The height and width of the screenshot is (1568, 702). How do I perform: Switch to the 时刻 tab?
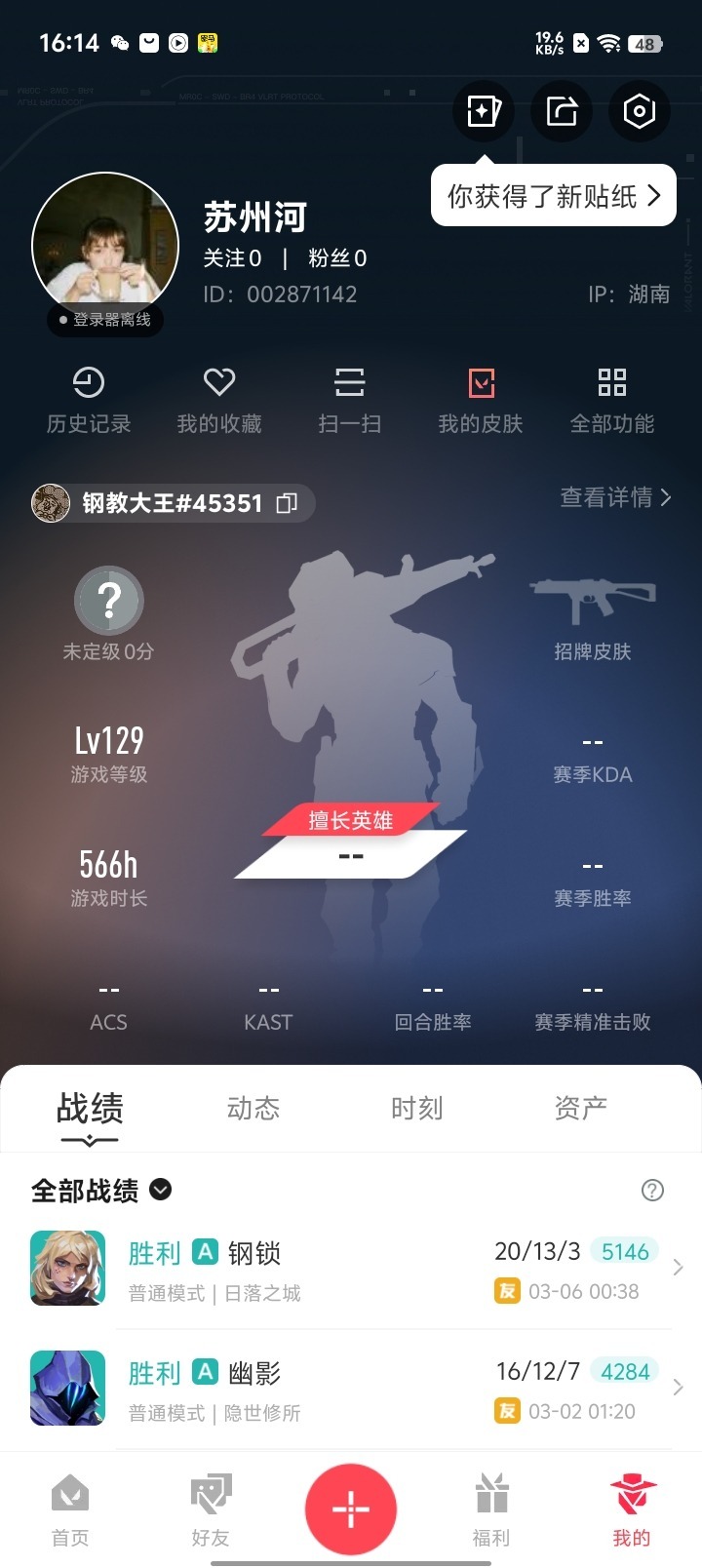pyautogui.click(x=417, y=1108)
